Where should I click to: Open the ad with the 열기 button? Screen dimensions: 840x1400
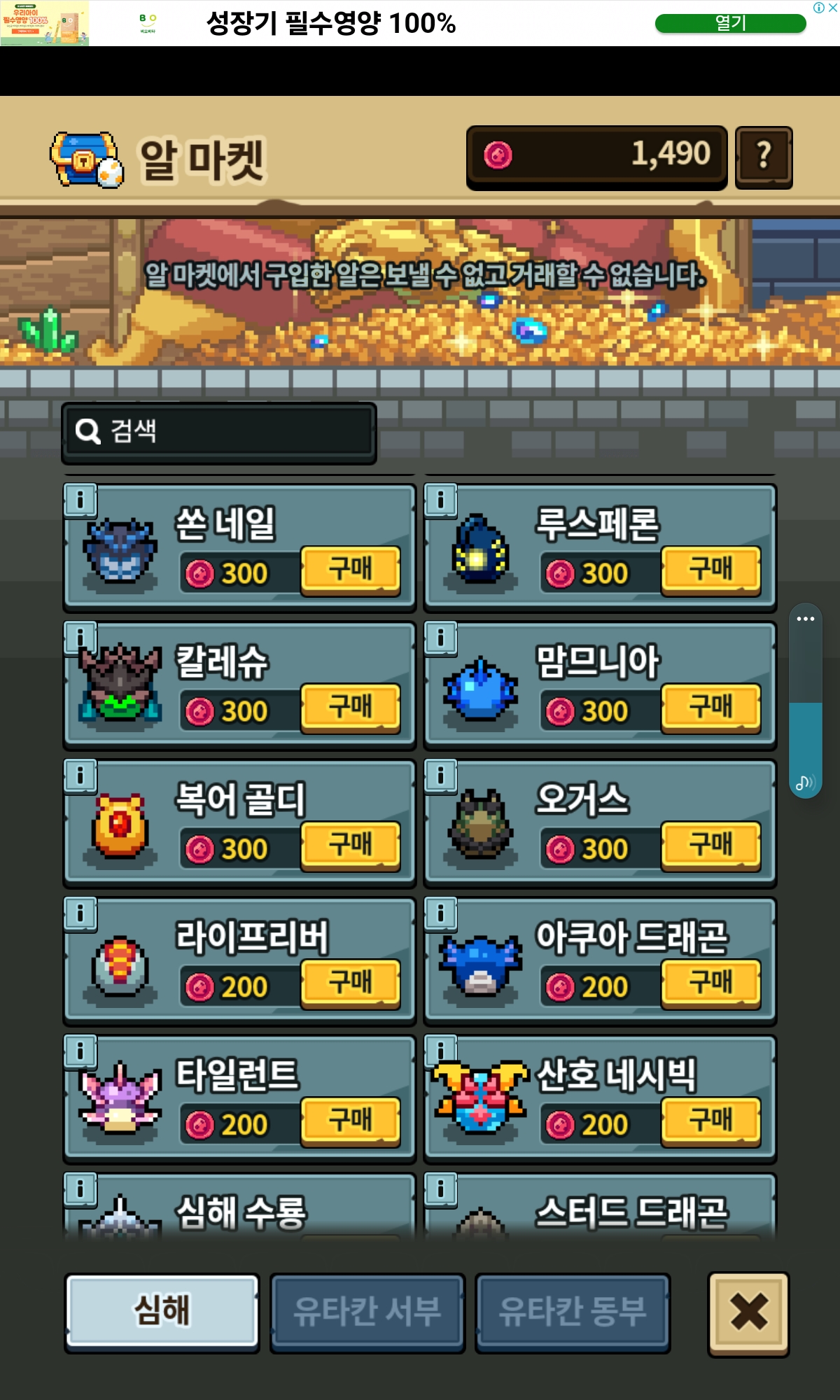point(730,23)
